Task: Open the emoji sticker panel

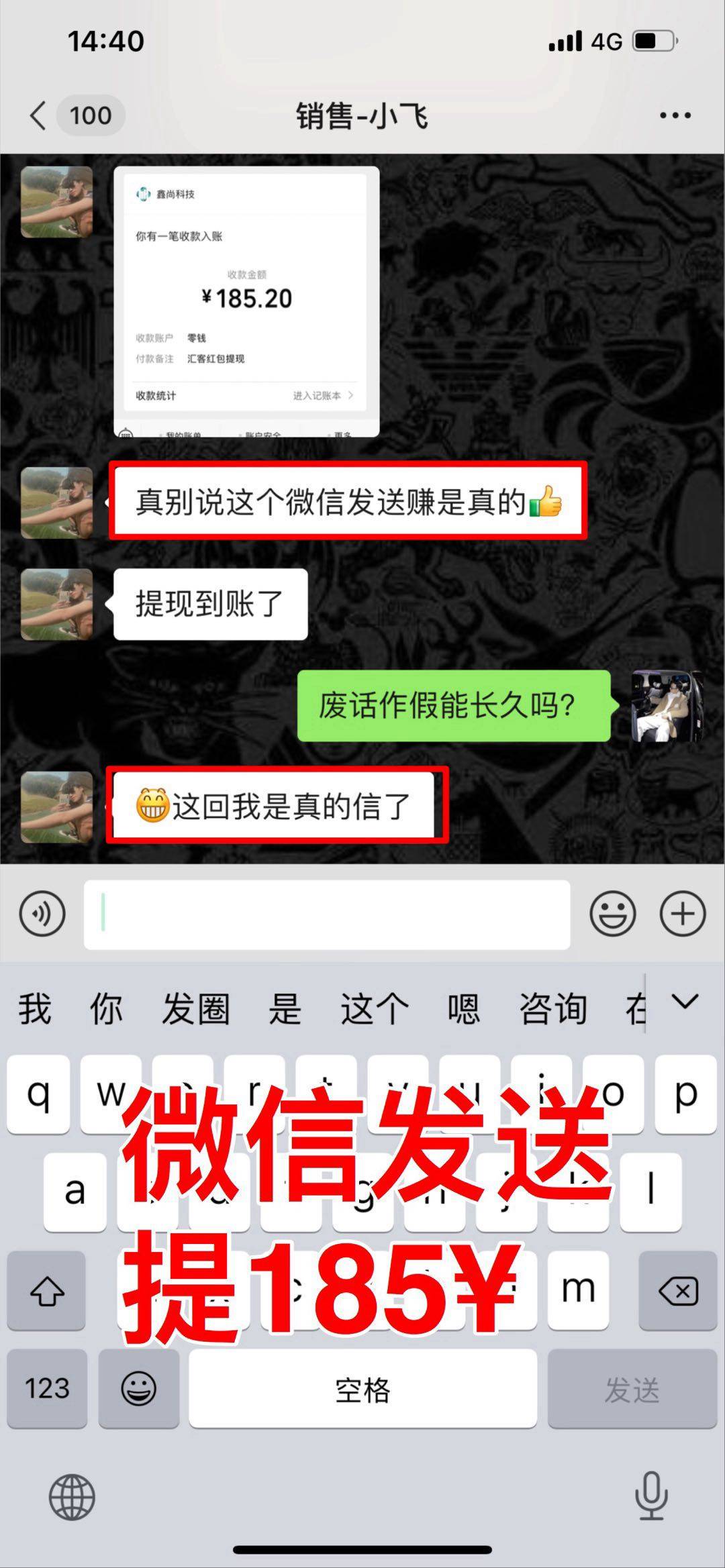Action: [x=612, y=913]
